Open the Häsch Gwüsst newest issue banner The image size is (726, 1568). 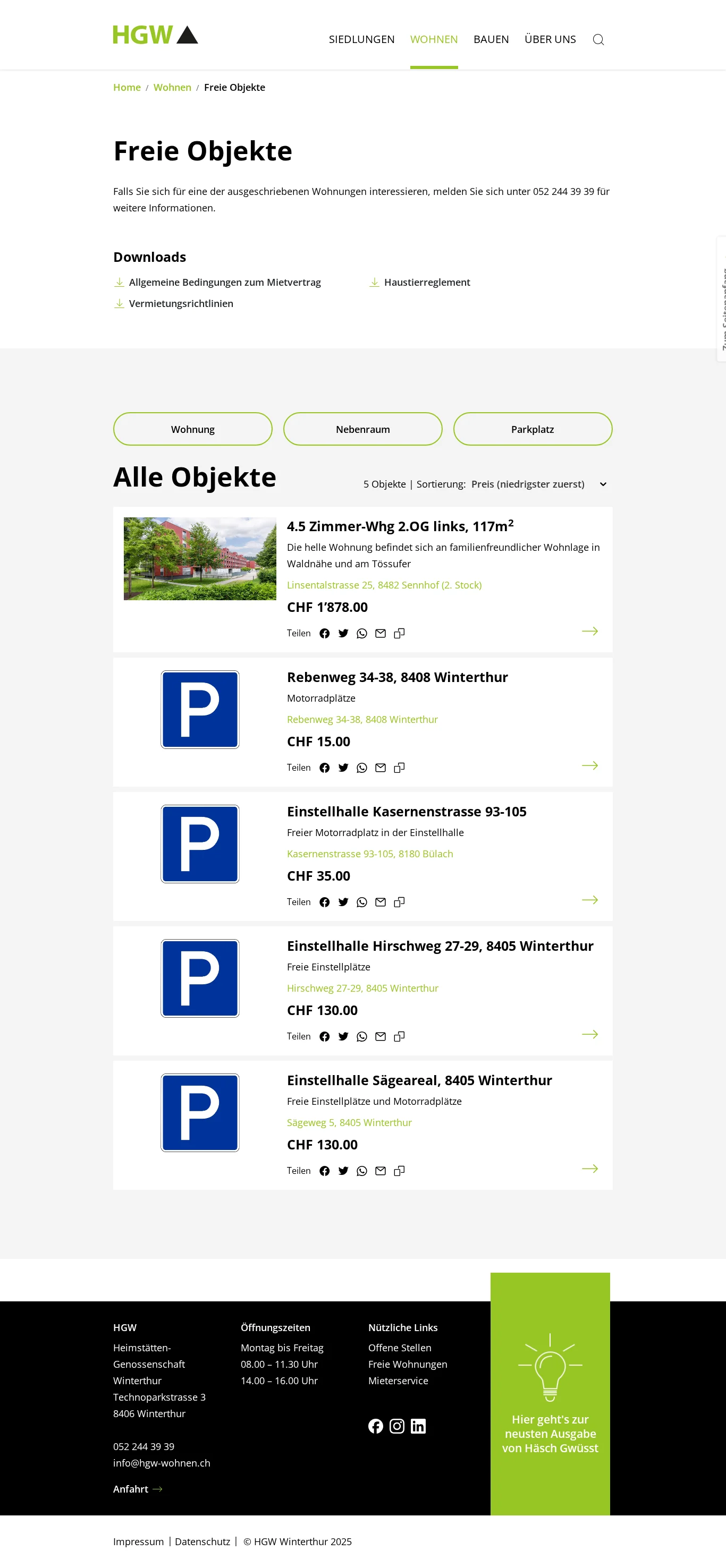pos(550,1394)
